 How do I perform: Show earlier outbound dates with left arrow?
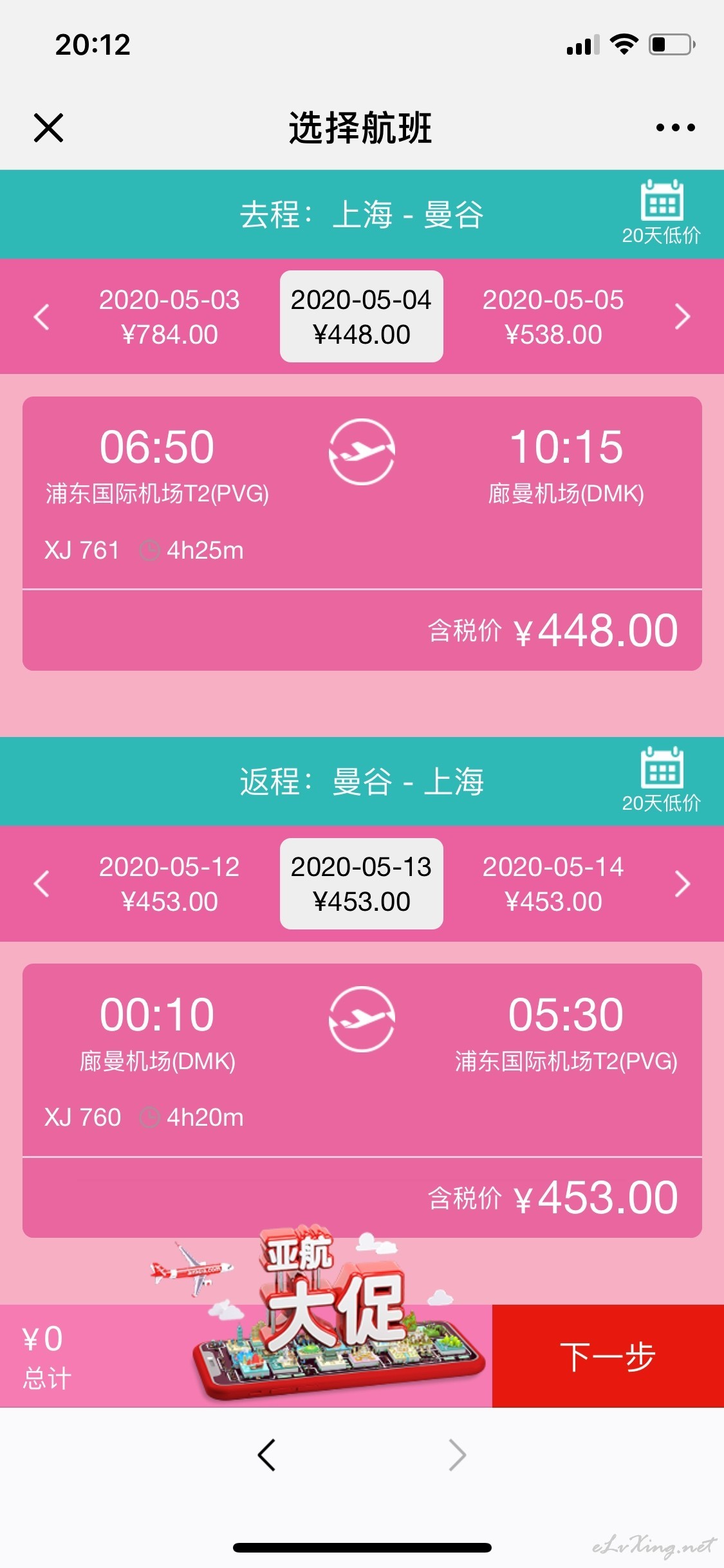pos(42,317)
